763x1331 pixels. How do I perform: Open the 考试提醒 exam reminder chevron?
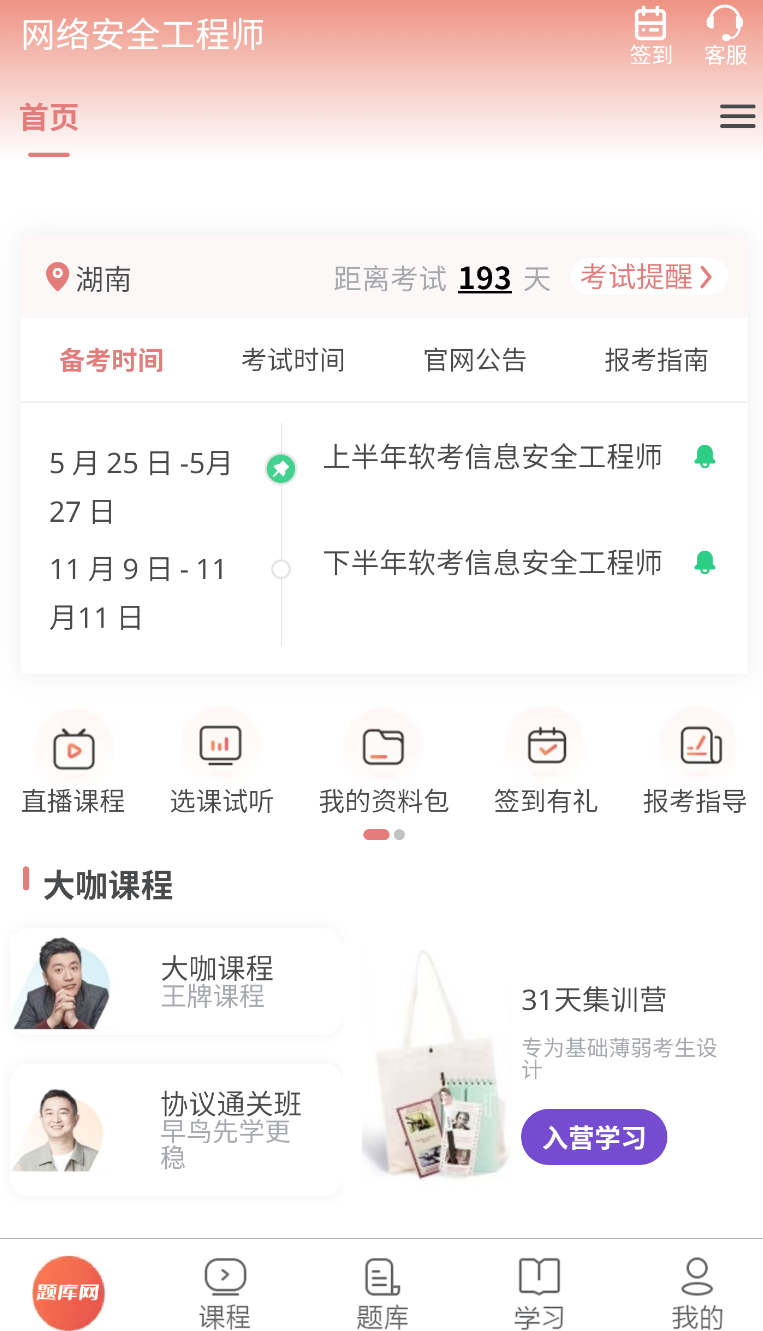[x=648, y=277]
